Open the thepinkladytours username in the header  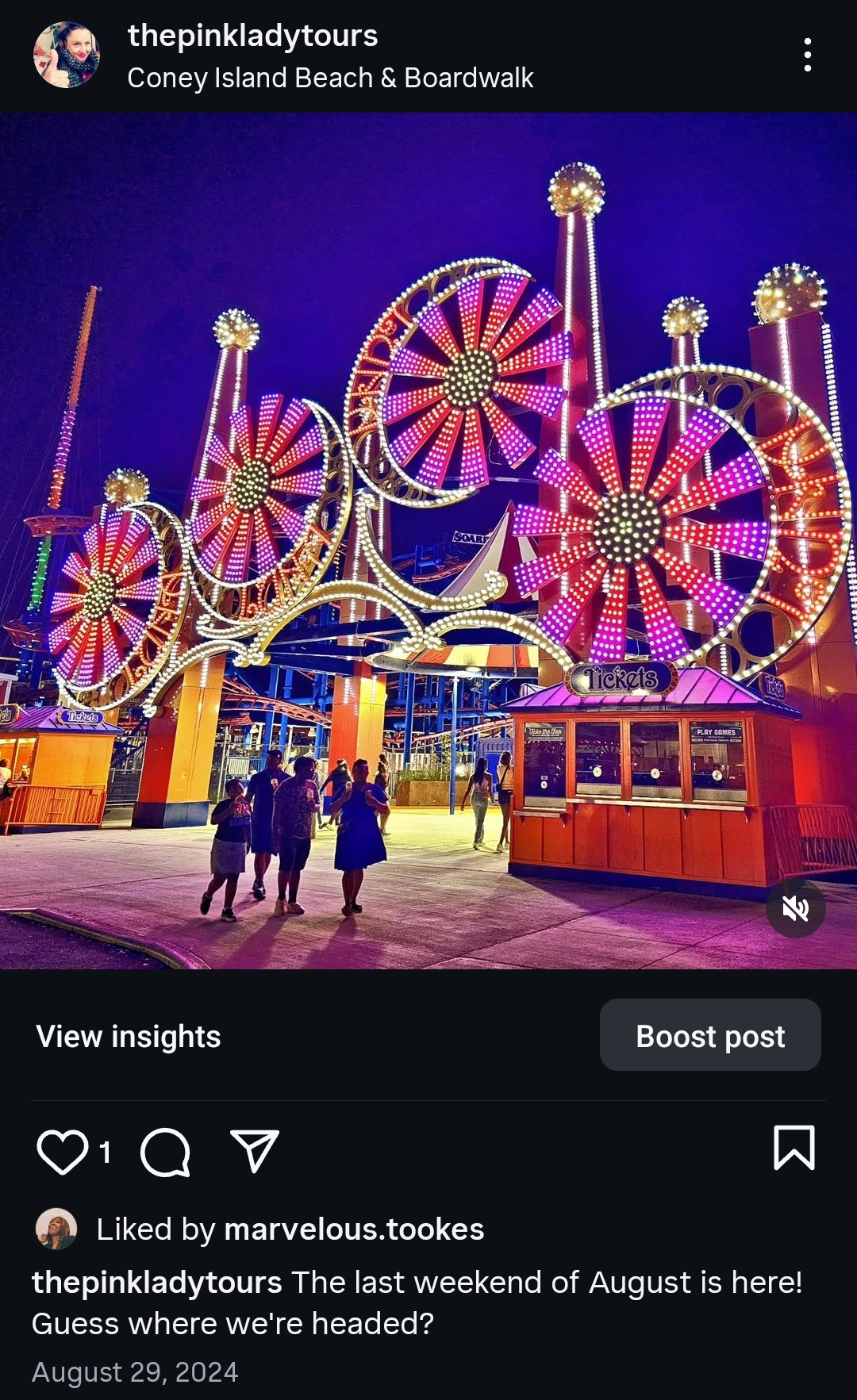point(252,36)
